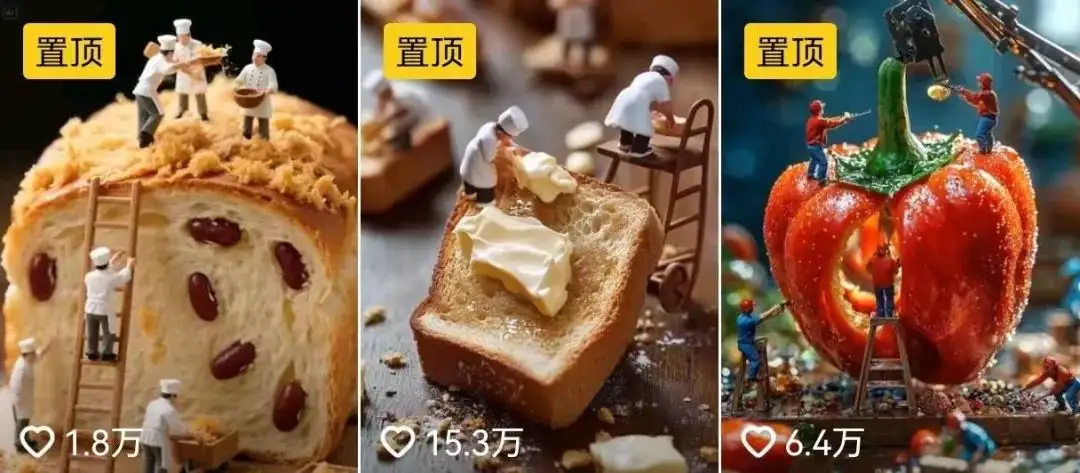The height and width of the screenshot is (473, 1080).
Task: Open the pinned butter toast video with 15.3万 likes
Action: pos(539,236)
